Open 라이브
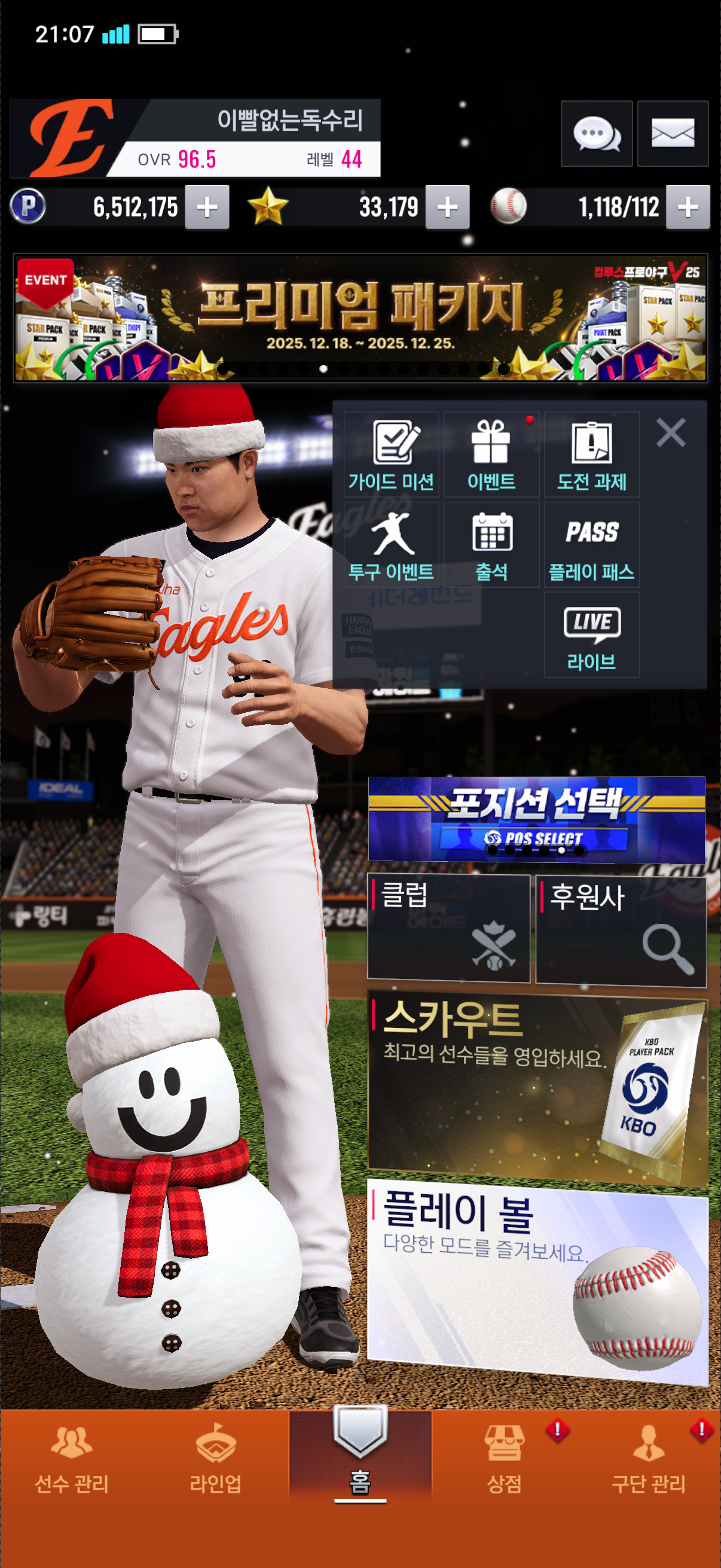The image size is (721, 1568). pos(591,635)
